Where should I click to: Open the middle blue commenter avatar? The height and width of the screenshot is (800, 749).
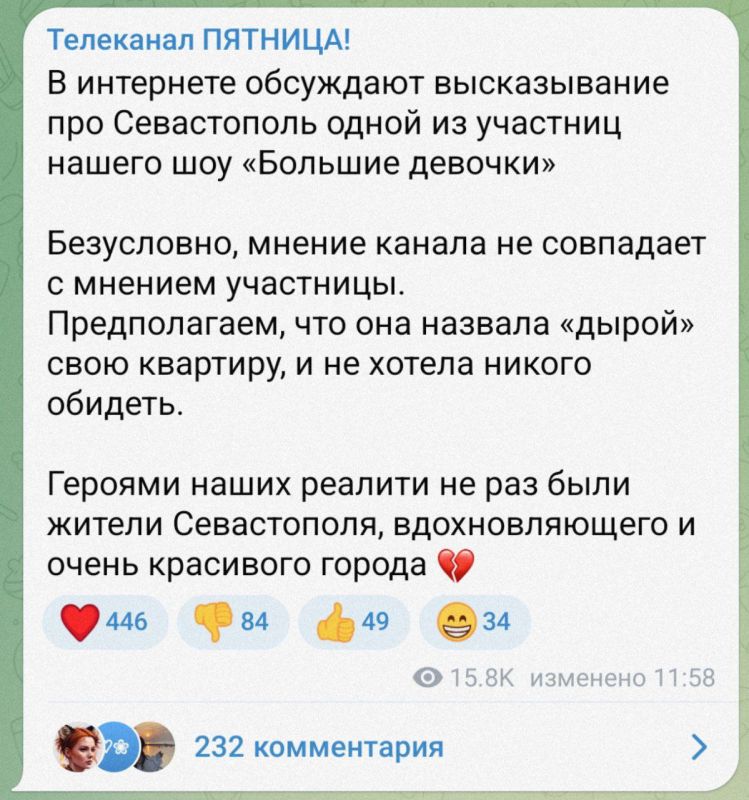(x=118, y=747)
